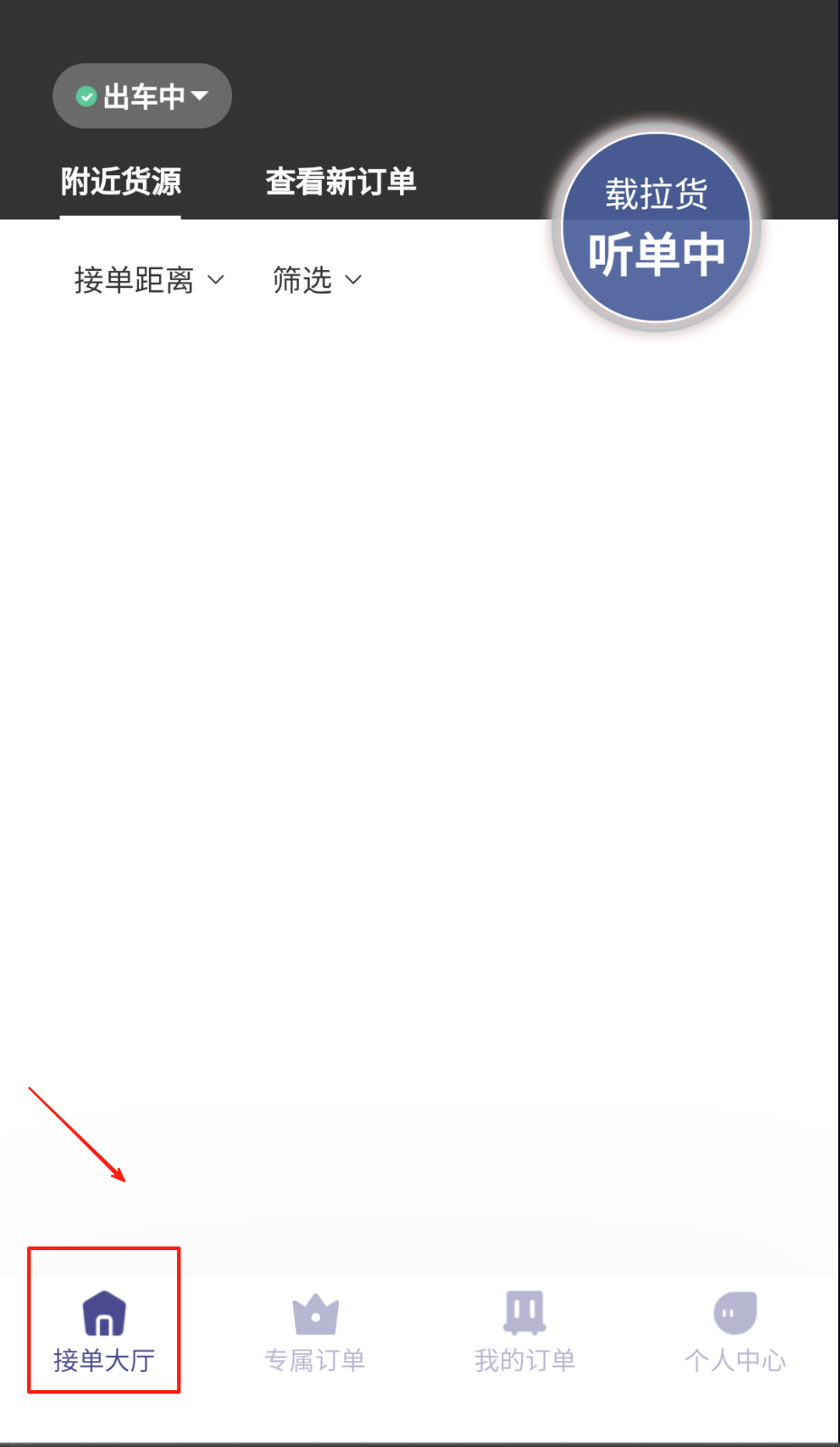Image resolution: width=840 pixels, height=1447 pixels.
Task: Go to the 接单大厅 bottom tab
Action: 104,1330
